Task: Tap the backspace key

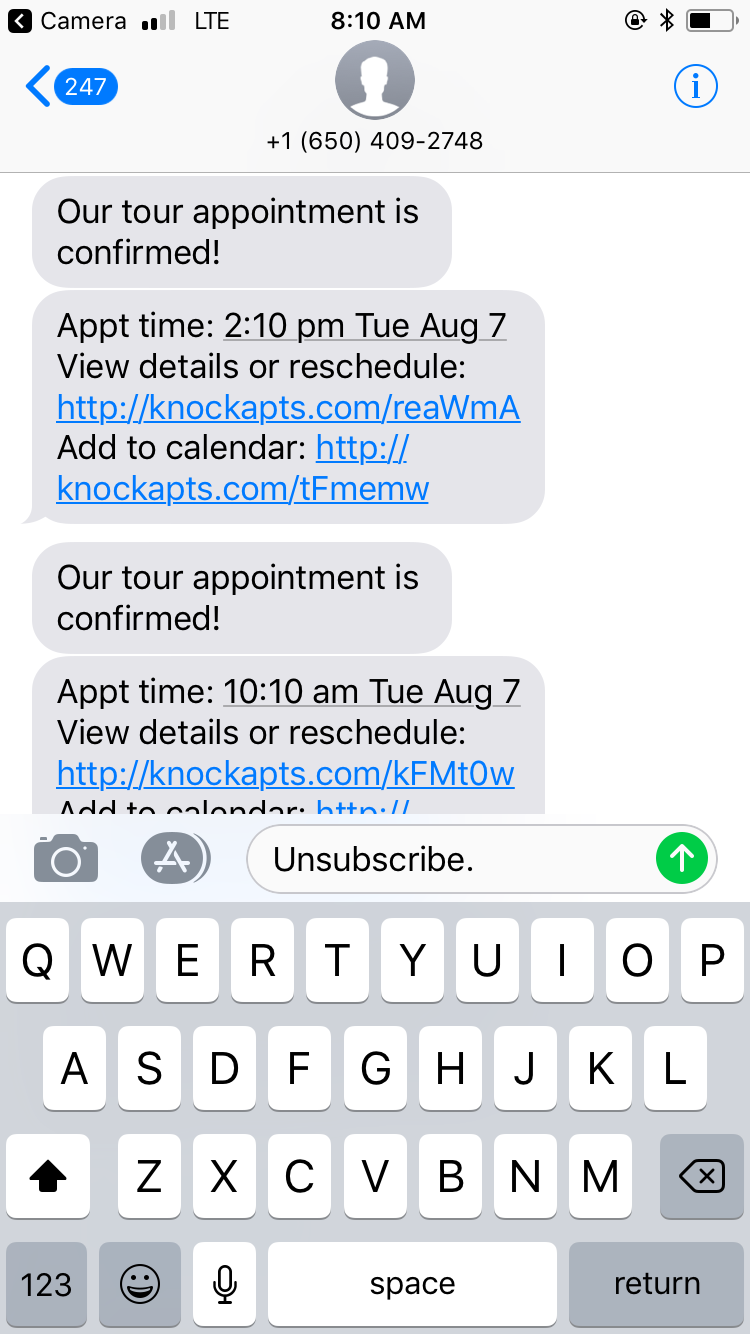Action: click(702, 1177)
